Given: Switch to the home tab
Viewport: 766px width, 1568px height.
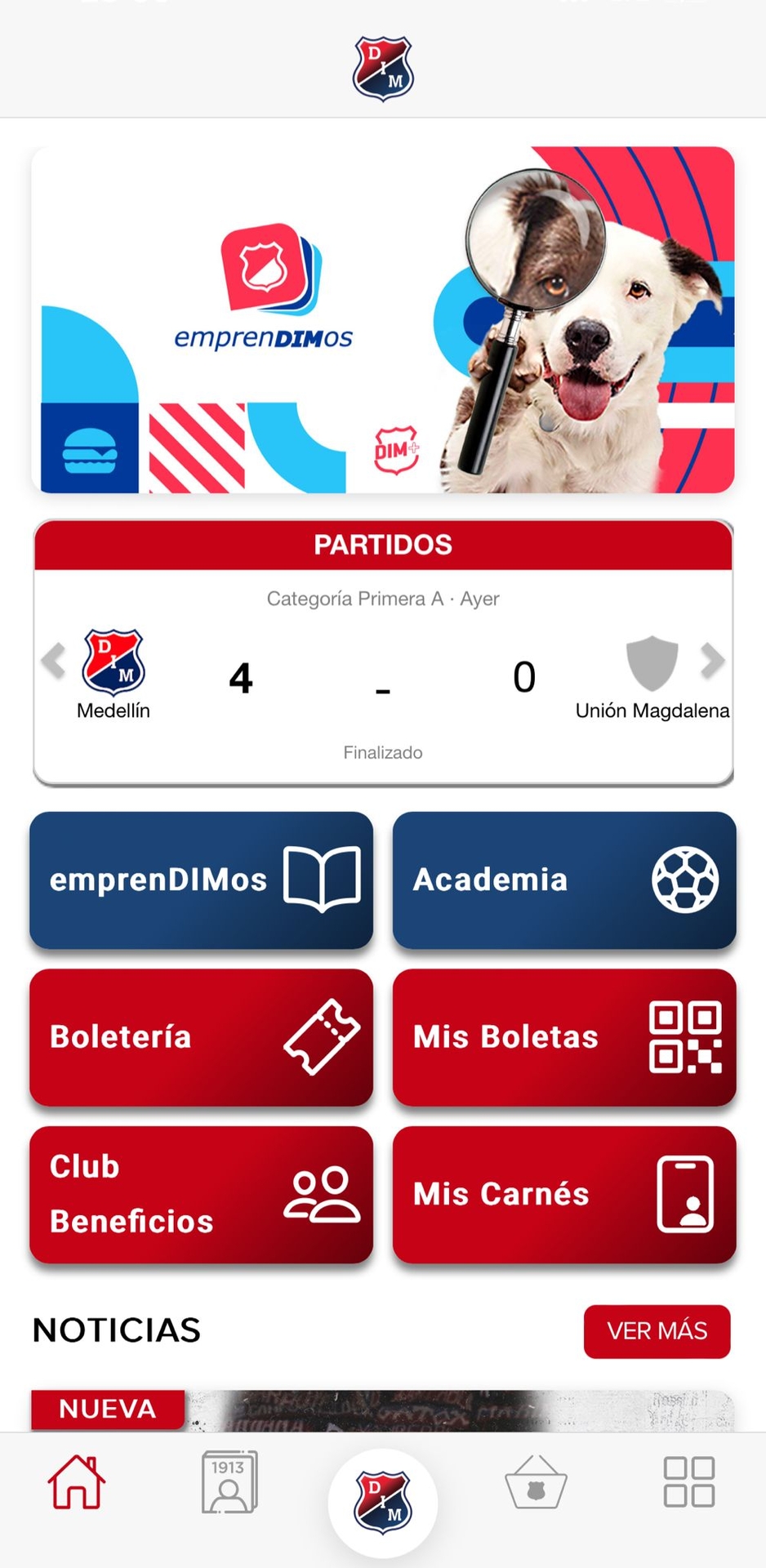Looking at the screenshot, I should click(x=77, y=1482).
